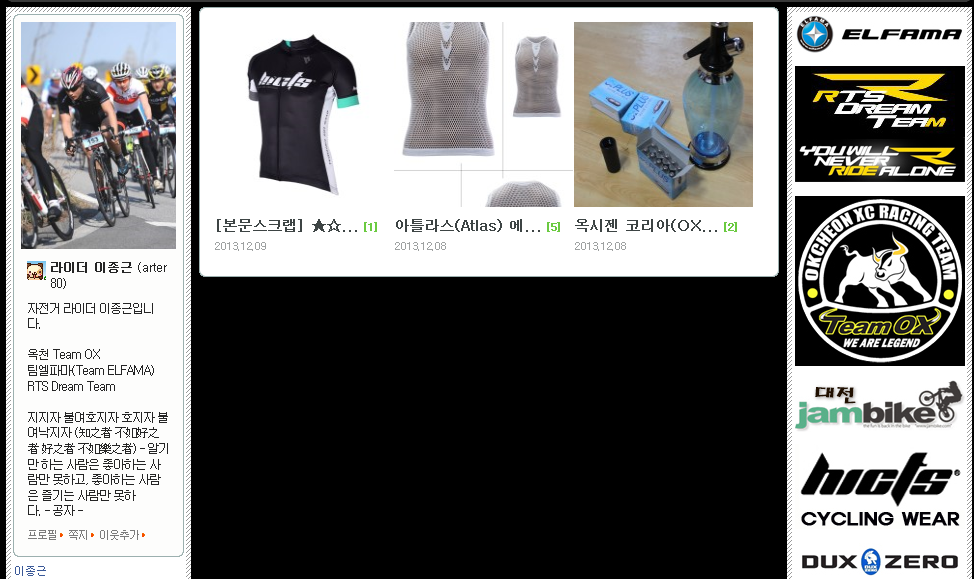Open the hicts Cycling Wear banner
974x579 pixels.
pos(879,490)
